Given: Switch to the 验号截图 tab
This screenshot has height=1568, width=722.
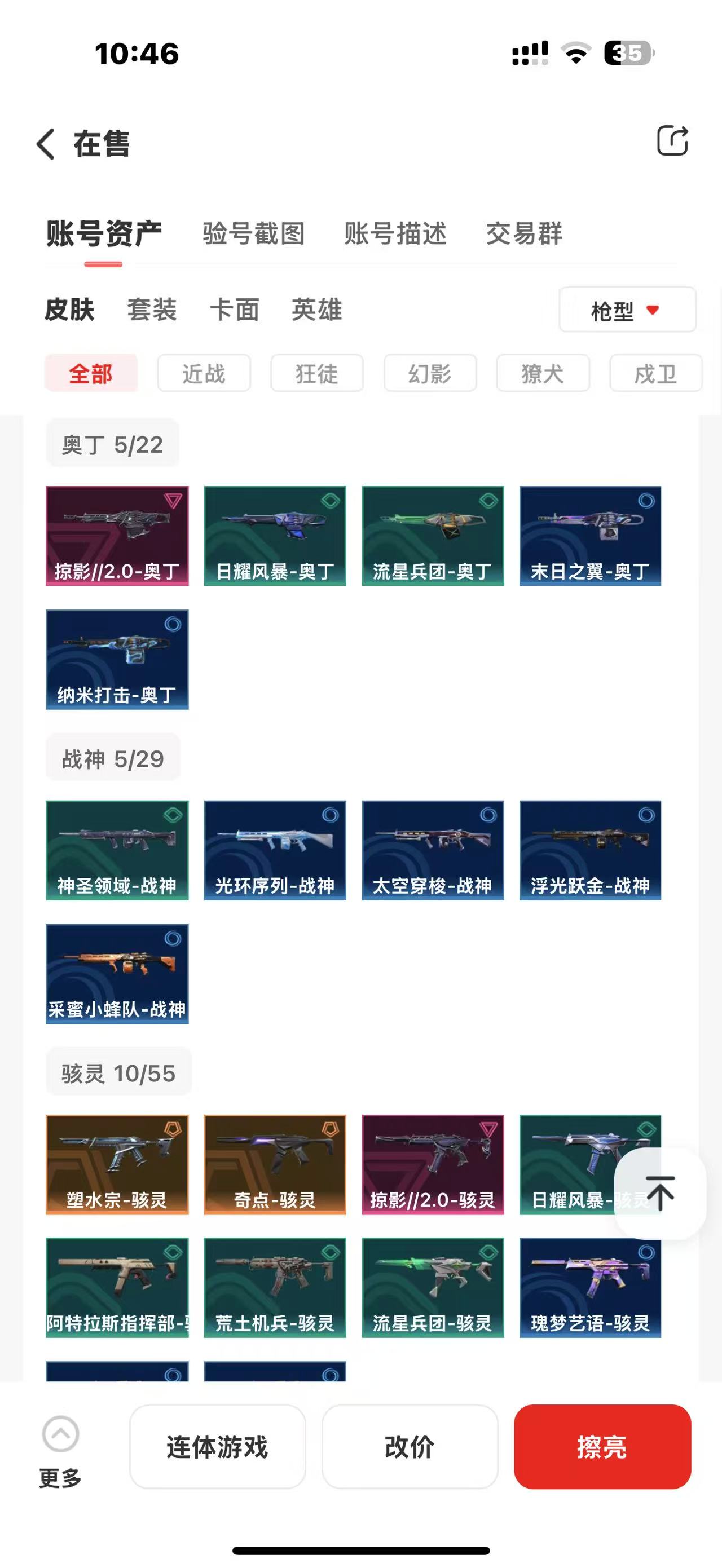Looking at the screenshot, I should click(253, 234).
